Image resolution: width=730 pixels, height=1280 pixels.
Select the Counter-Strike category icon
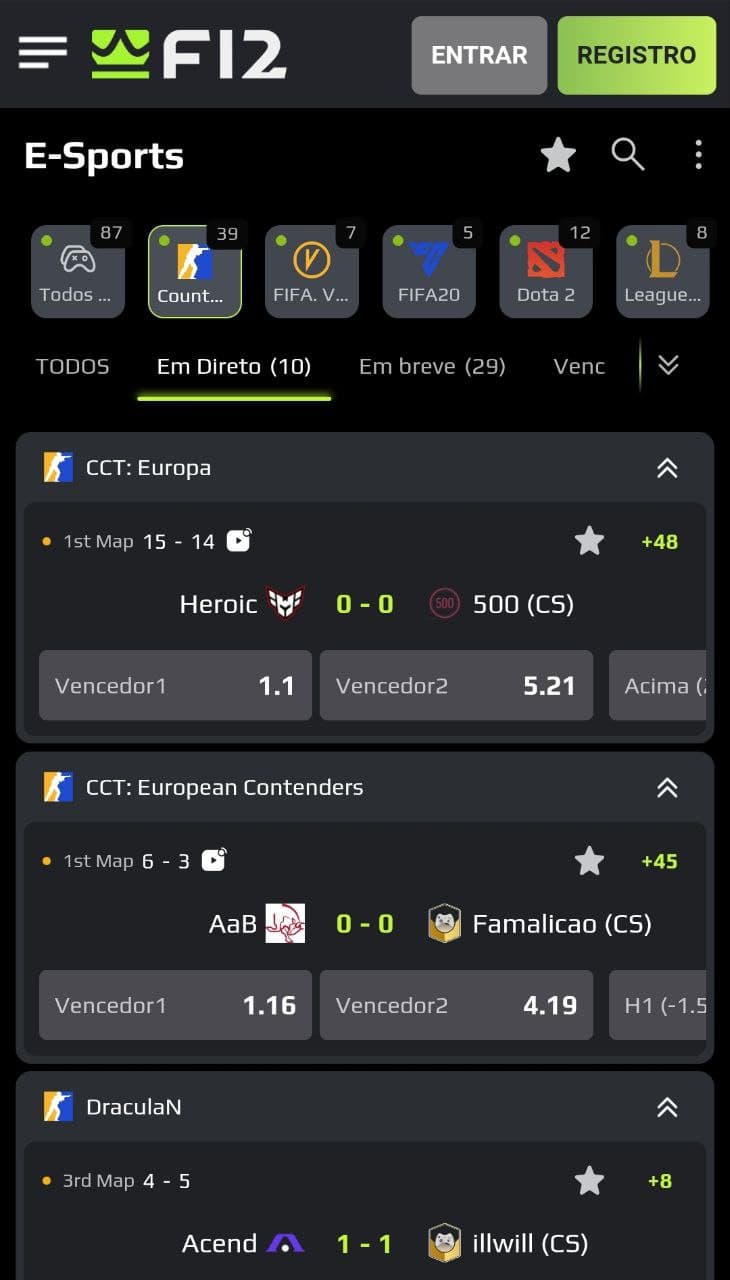point(194,262)
